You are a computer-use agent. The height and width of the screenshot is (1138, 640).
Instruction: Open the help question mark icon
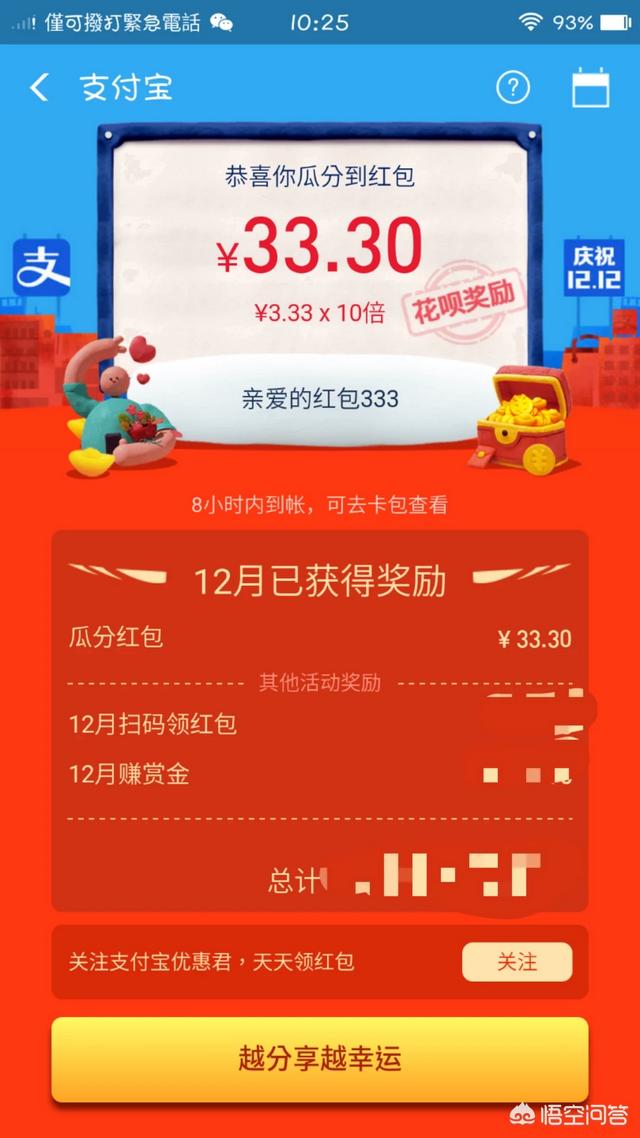pyautogui.click(x=513, y=88)
